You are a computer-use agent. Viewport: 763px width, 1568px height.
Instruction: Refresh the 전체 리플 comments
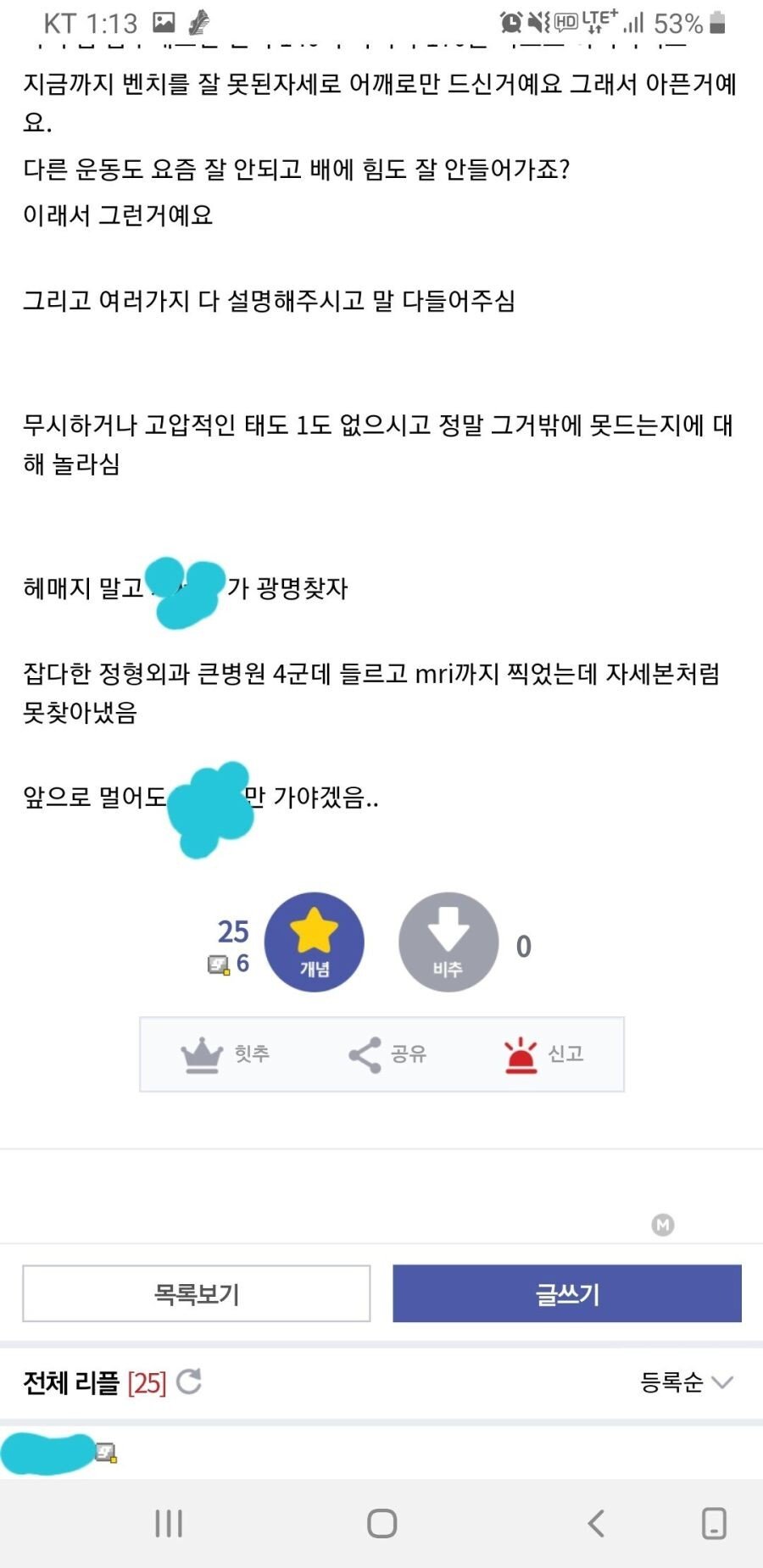coord(189,1382)
